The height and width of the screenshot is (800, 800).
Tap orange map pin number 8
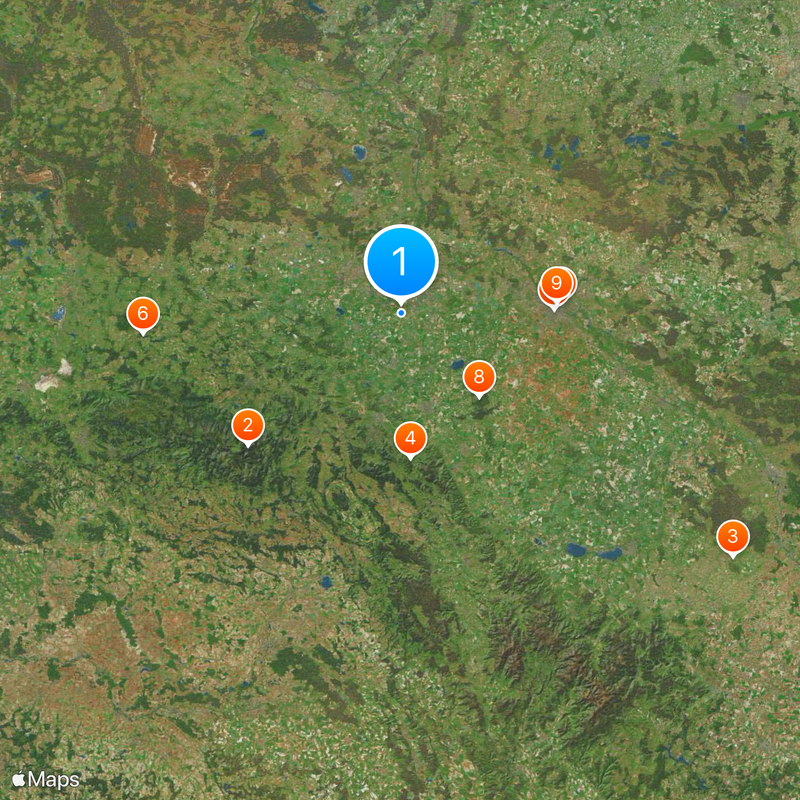(x=479, y=377)
